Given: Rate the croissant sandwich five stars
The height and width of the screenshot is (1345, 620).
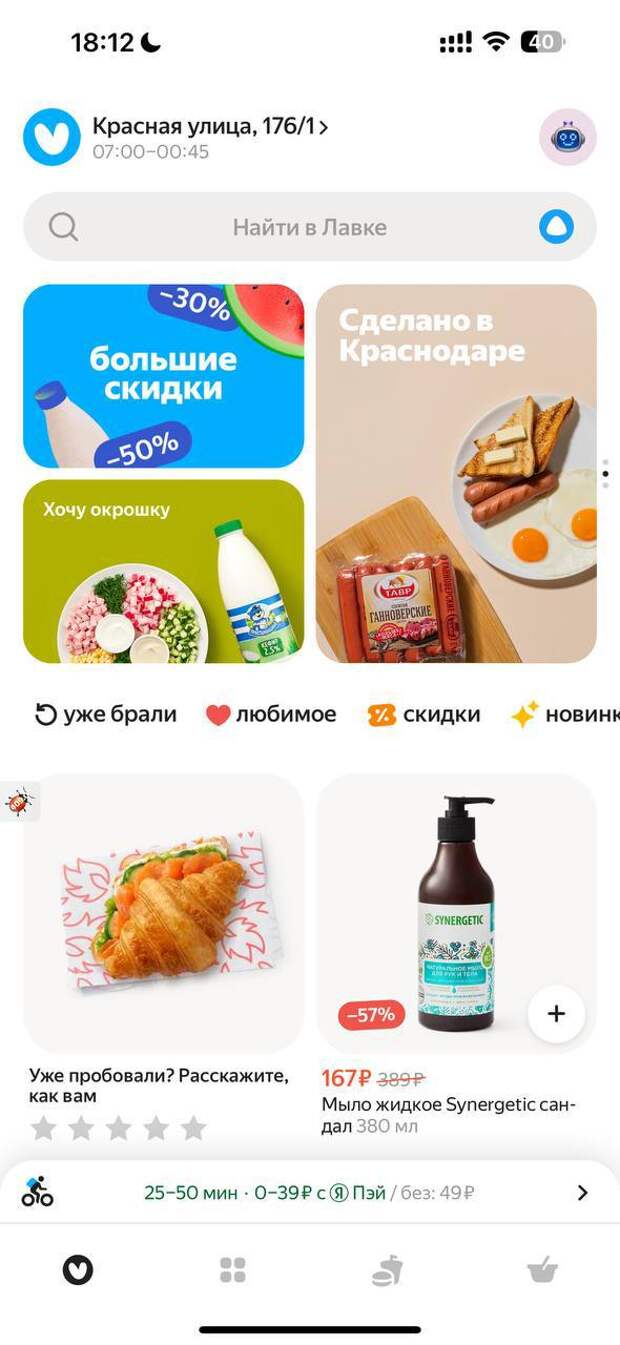Looking at the screenshot, I should click(x=194, y=1129).
